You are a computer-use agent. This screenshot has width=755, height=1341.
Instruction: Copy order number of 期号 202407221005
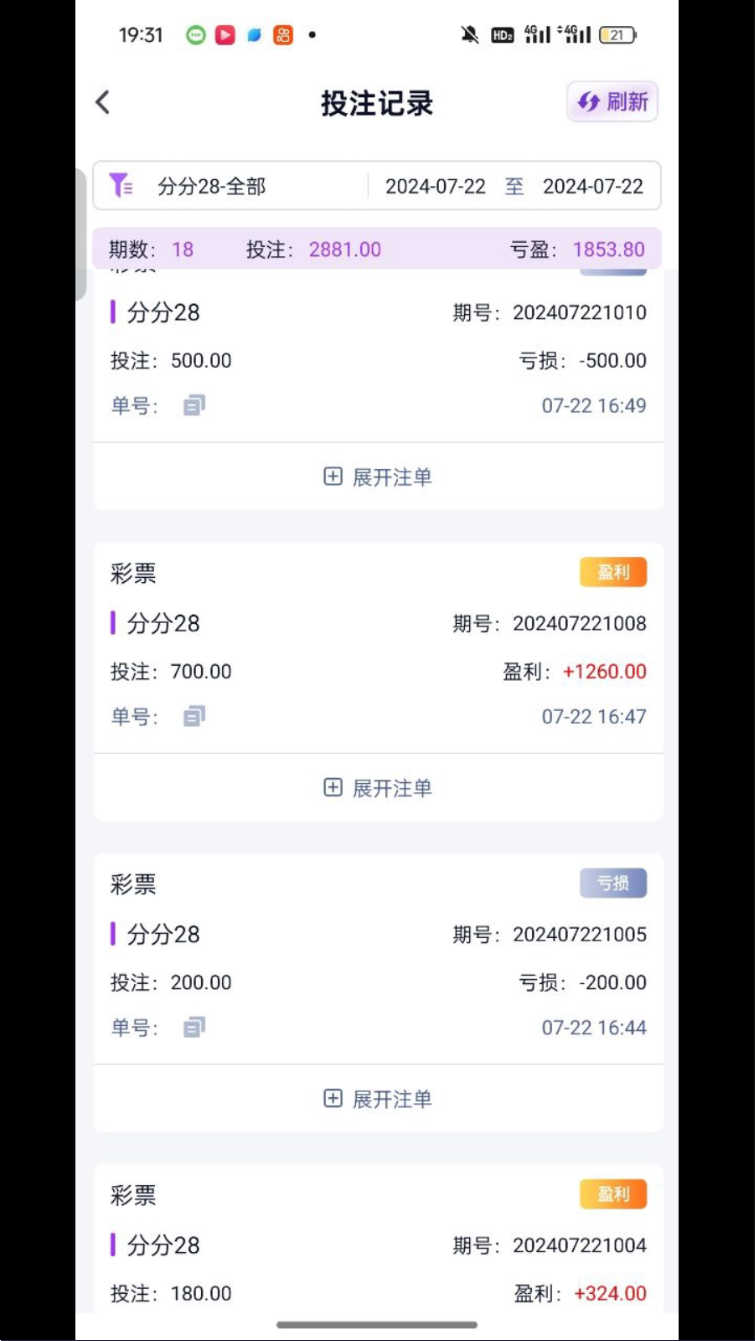[194, 1027]
